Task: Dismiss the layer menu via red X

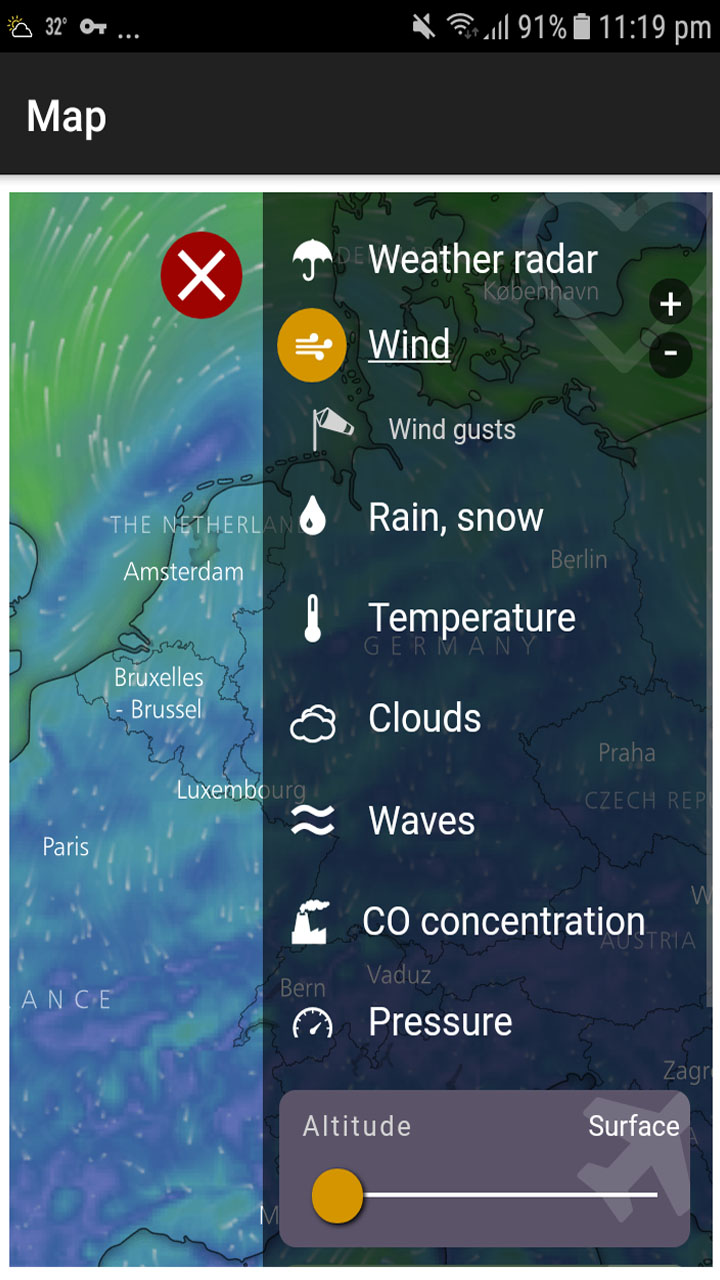Action: coord(202,275)
